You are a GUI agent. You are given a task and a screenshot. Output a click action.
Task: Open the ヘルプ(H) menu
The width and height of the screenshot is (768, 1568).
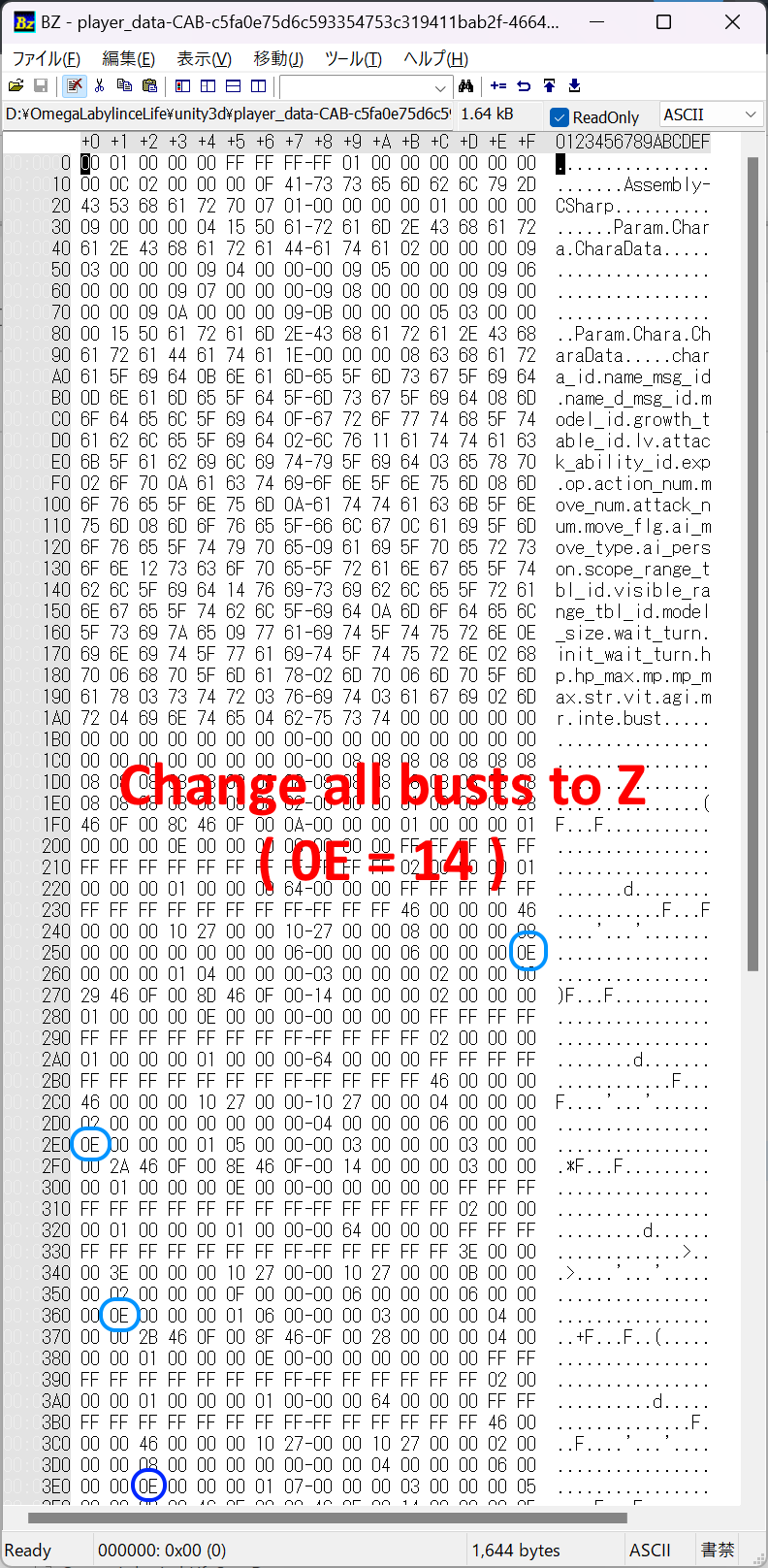point(435,59)
